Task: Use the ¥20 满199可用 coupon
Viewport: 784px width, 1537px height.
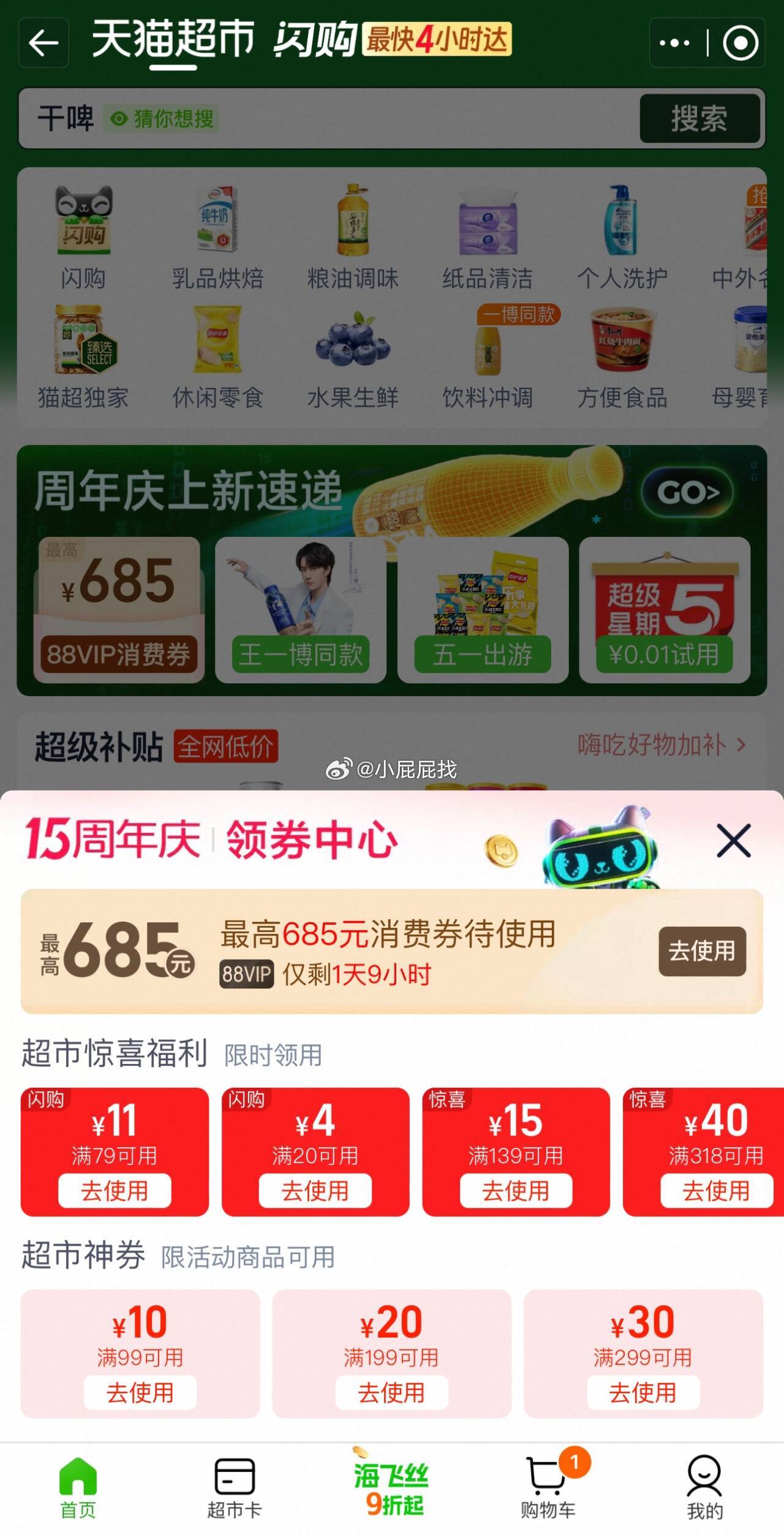Action: 391,1392
